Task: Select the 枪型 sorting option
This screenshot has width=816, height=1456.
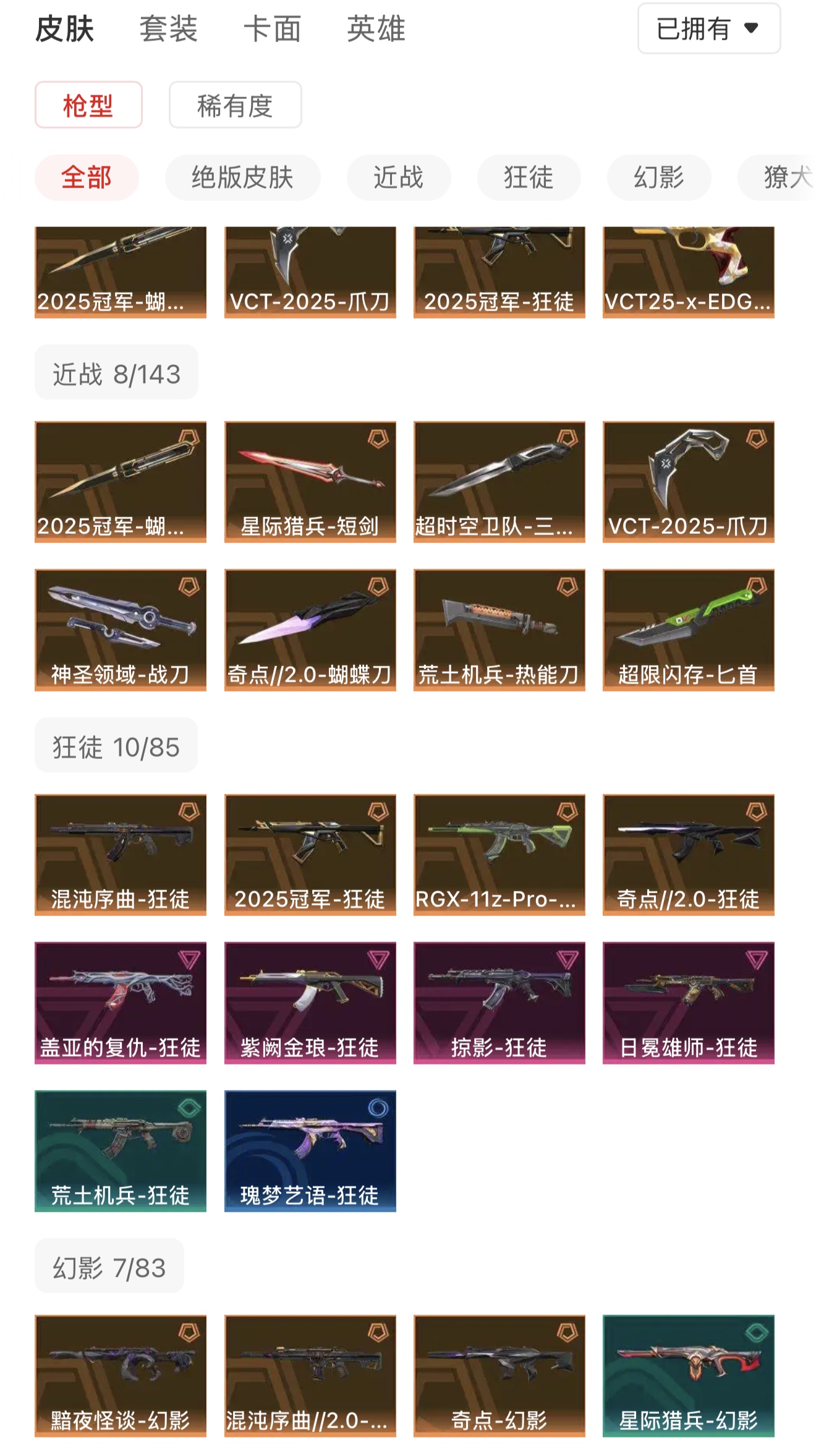Action: point(88,105)
